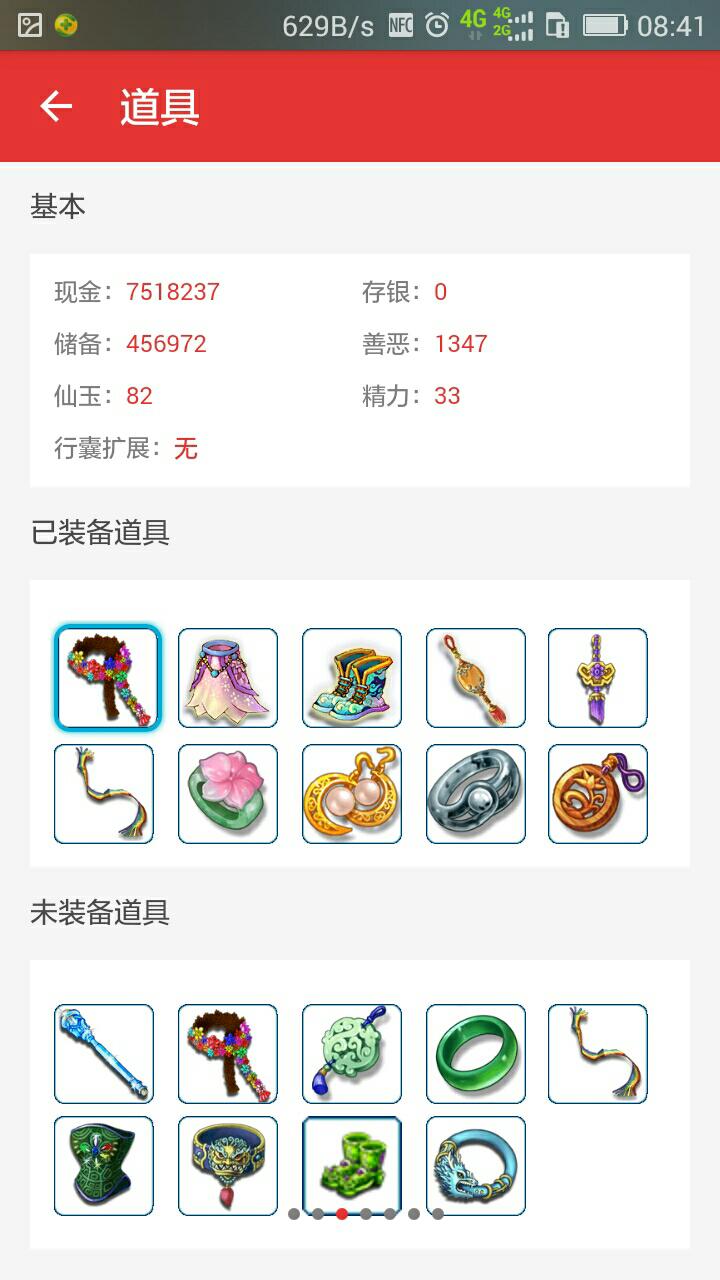This screenshot has height=1280, width=720.
Task: Open the unequipped blue dragon bracelet
Action: coord(476,1166)
